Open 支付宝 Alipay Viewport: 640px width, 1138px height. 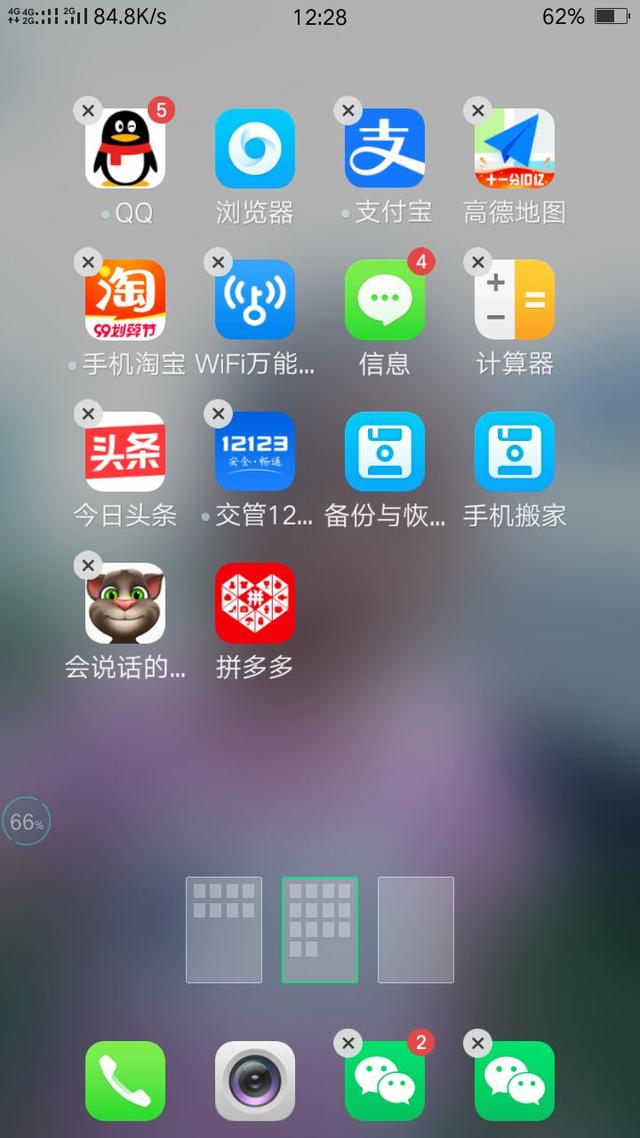point(385,149)
